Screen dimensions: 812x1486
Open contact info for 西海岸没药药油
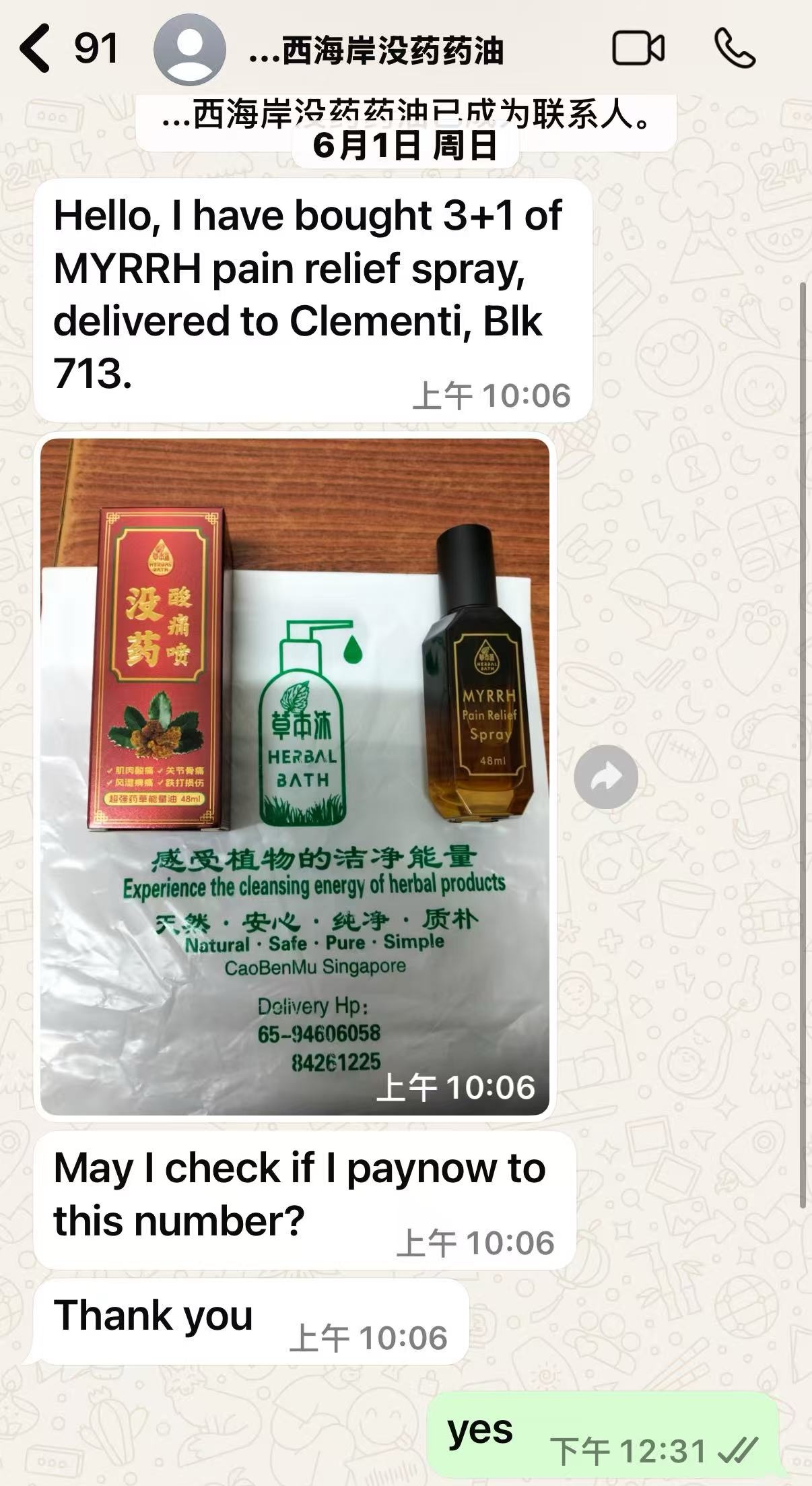376,51
